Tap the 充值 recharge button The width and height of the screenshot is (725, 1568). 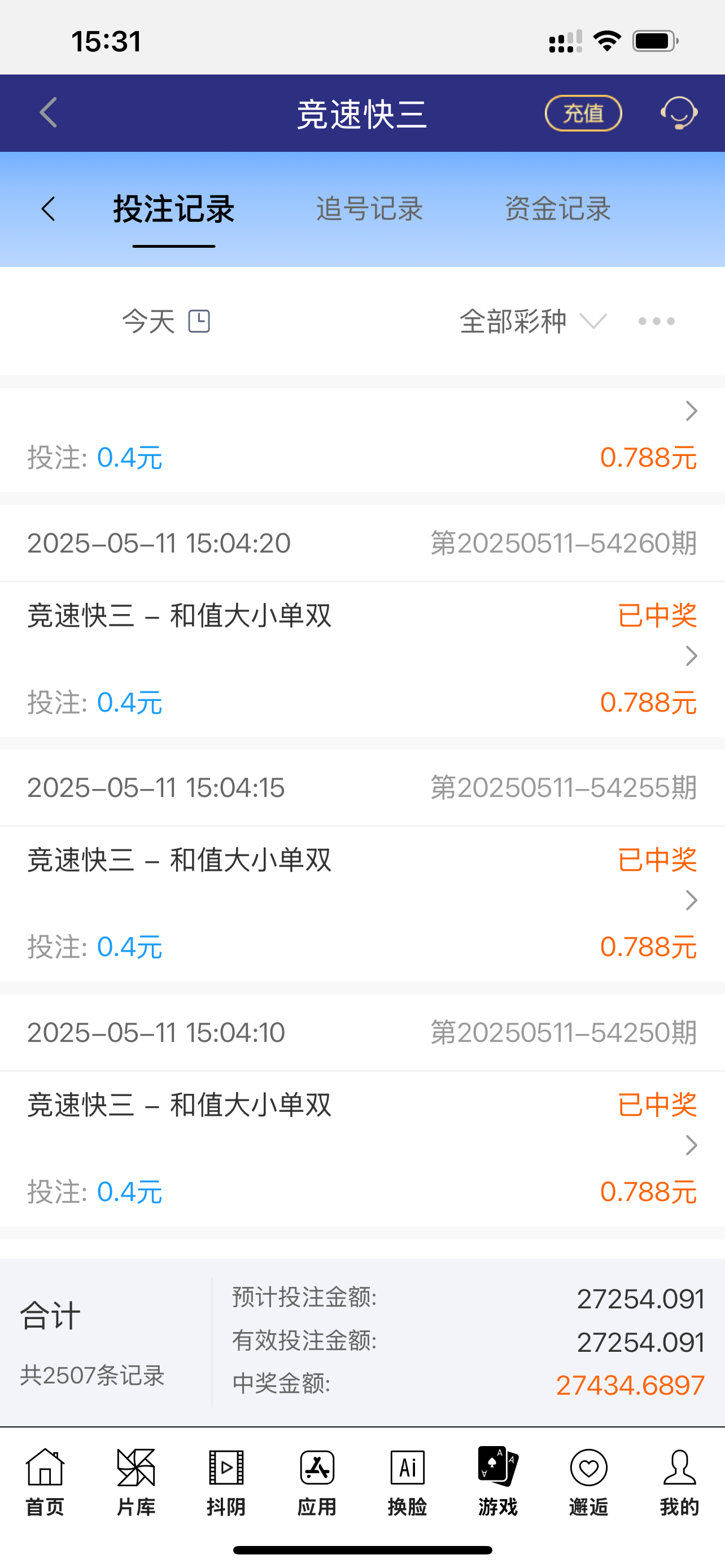[x=583, y=113]
